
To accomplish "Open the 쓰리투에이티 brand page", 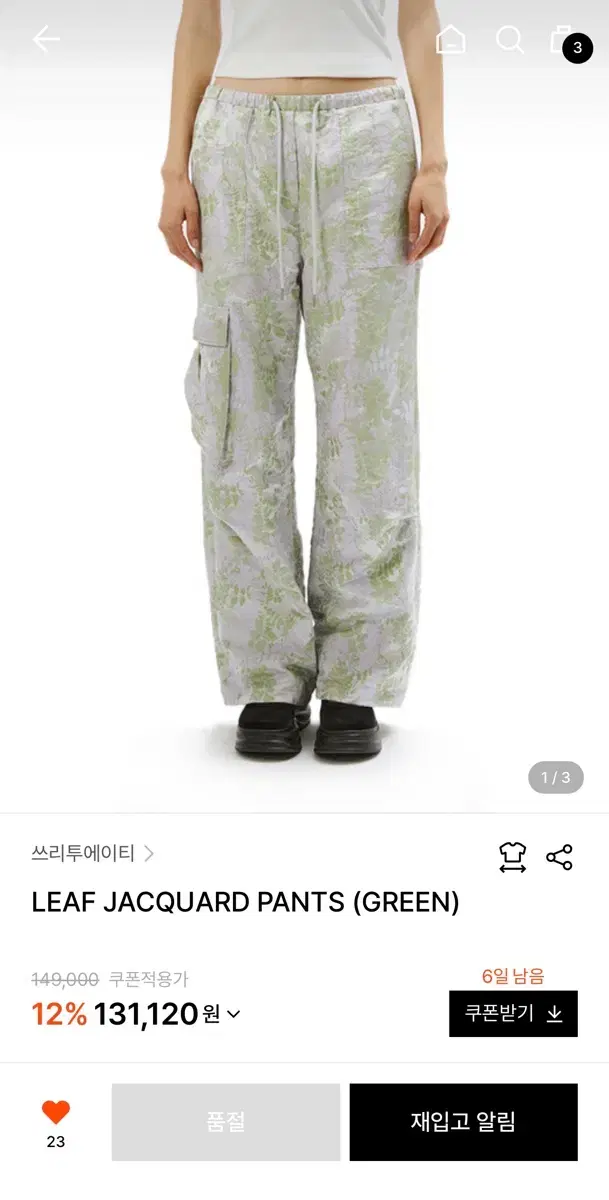I will tap(92, 853).
